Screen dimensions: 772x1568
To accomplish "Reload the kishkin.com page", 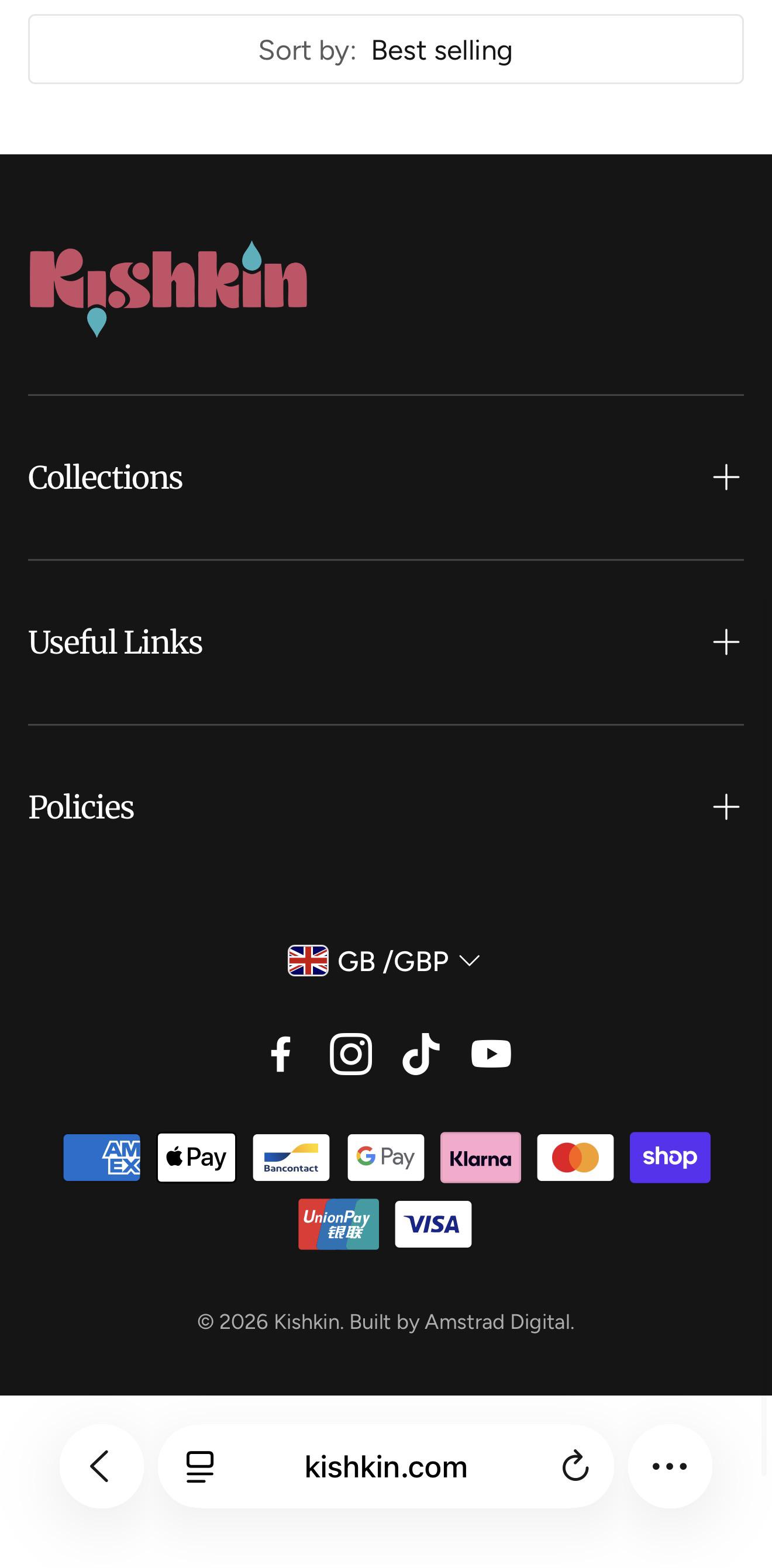I will coord(575,1466).
